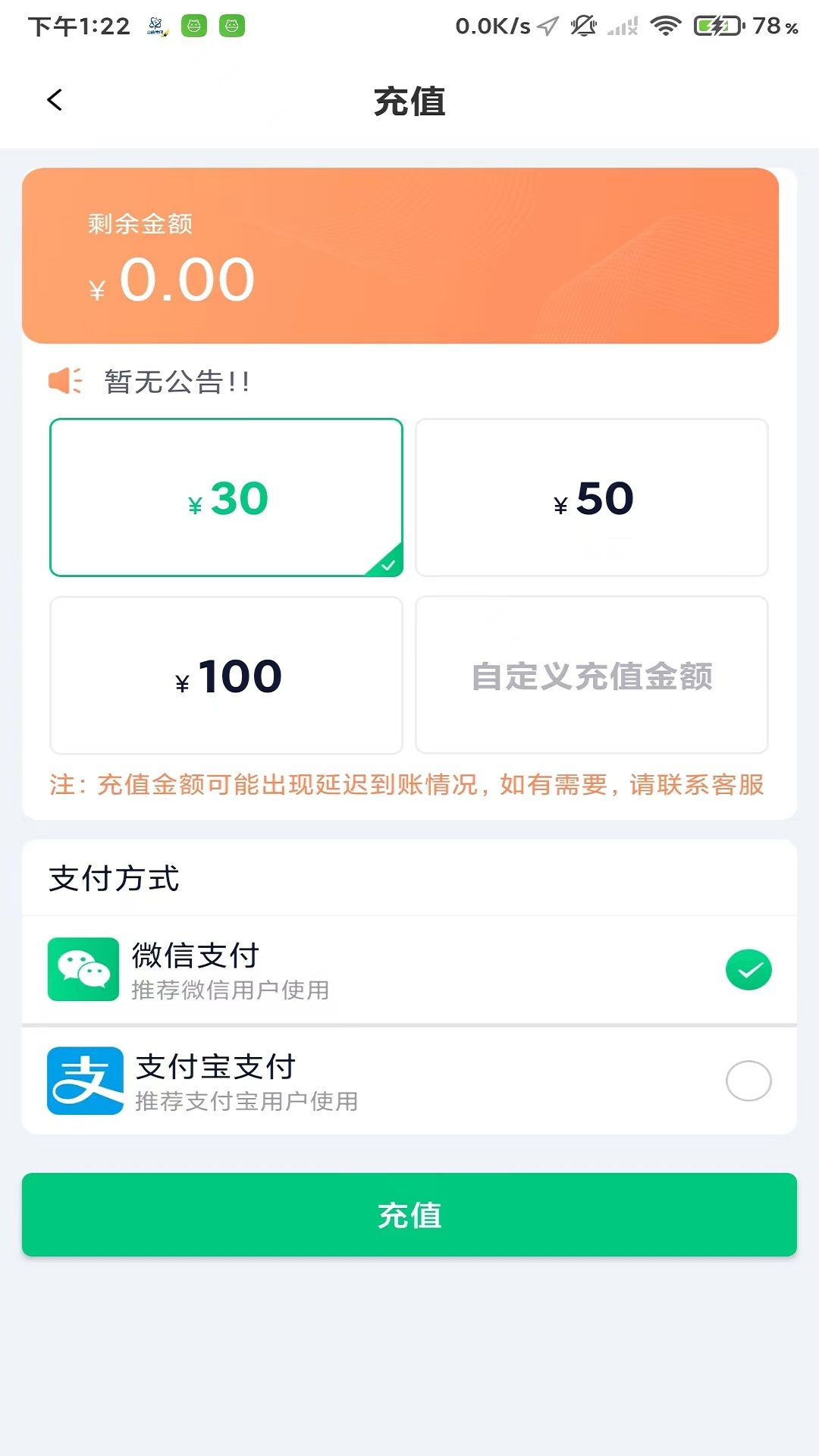
Task: Select 微信支付 as payment method
Action: 409,969
